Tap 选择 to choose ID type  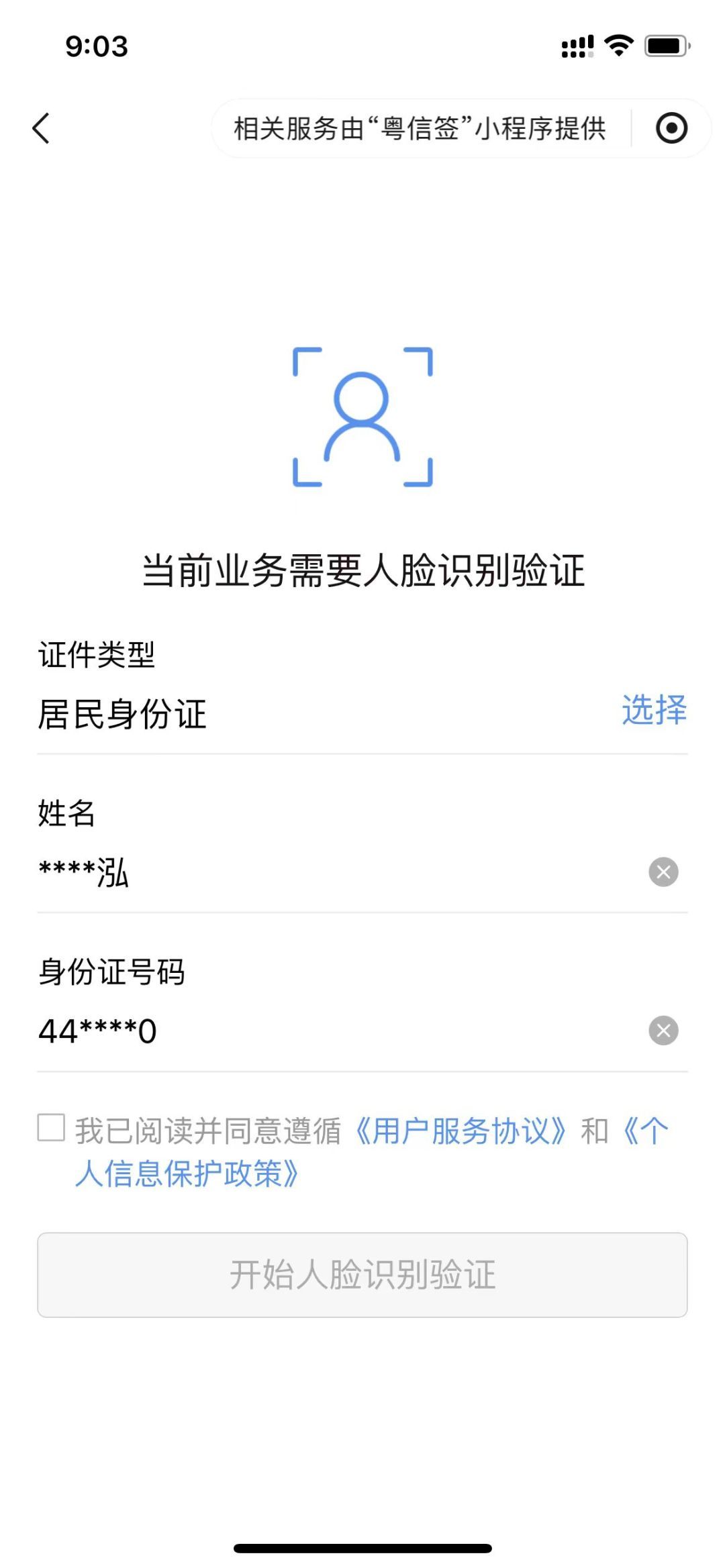[654, 710]
